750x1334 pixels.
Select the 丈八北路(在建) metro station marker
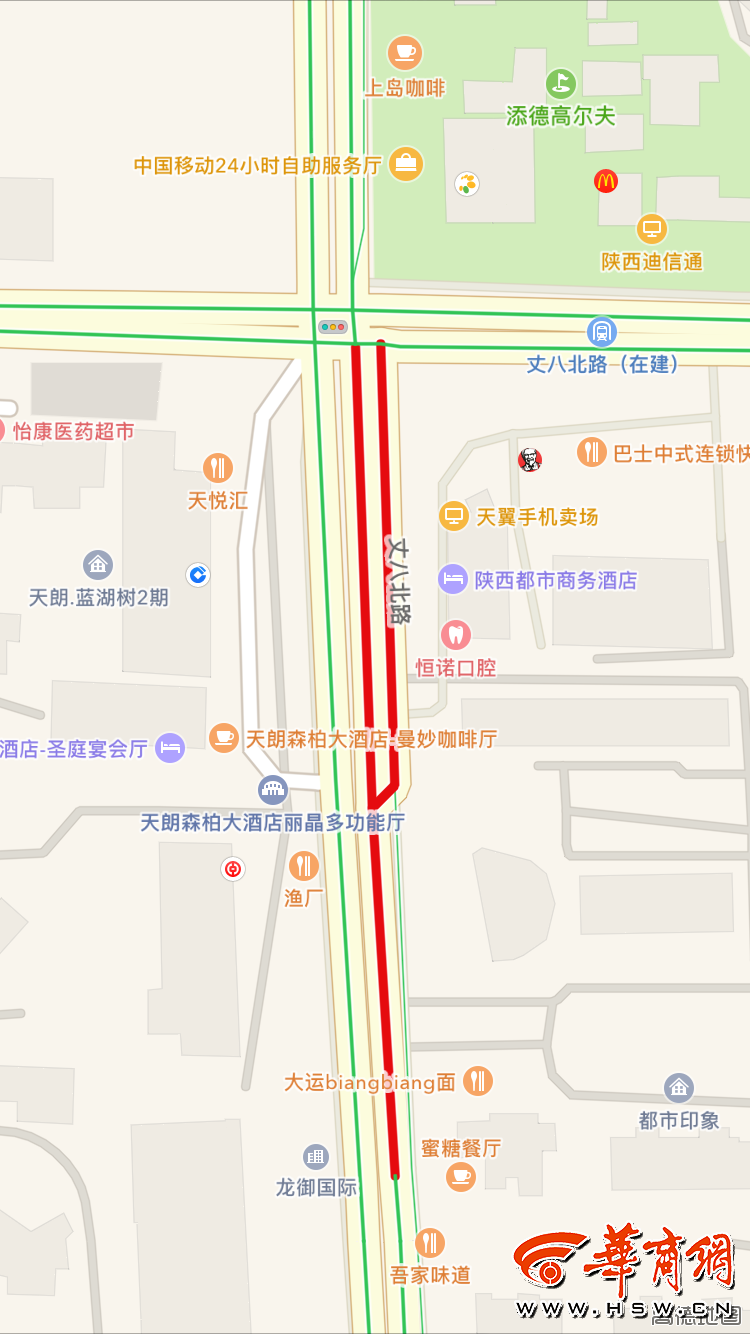(x=602, y=331)
